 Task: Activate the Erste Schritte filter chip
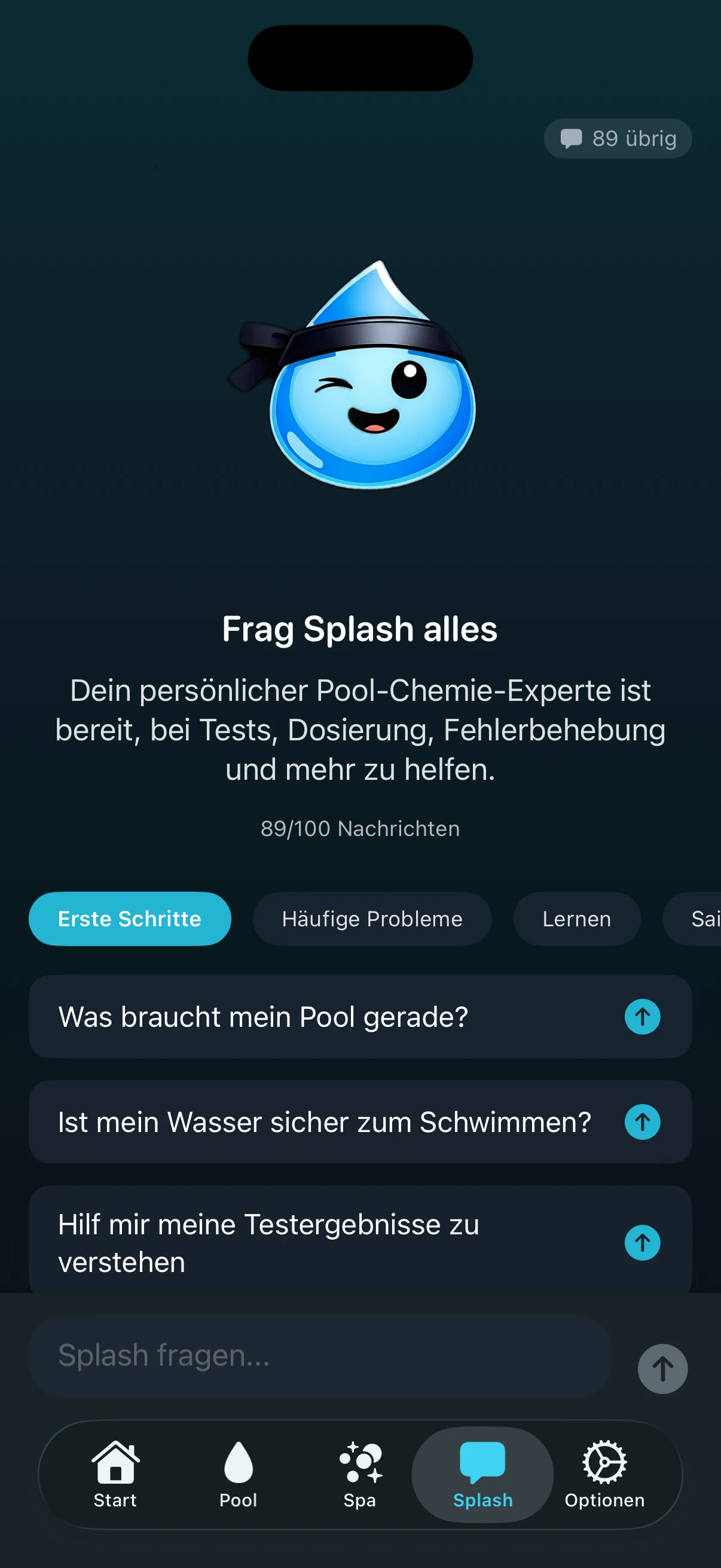coord(129,919)
